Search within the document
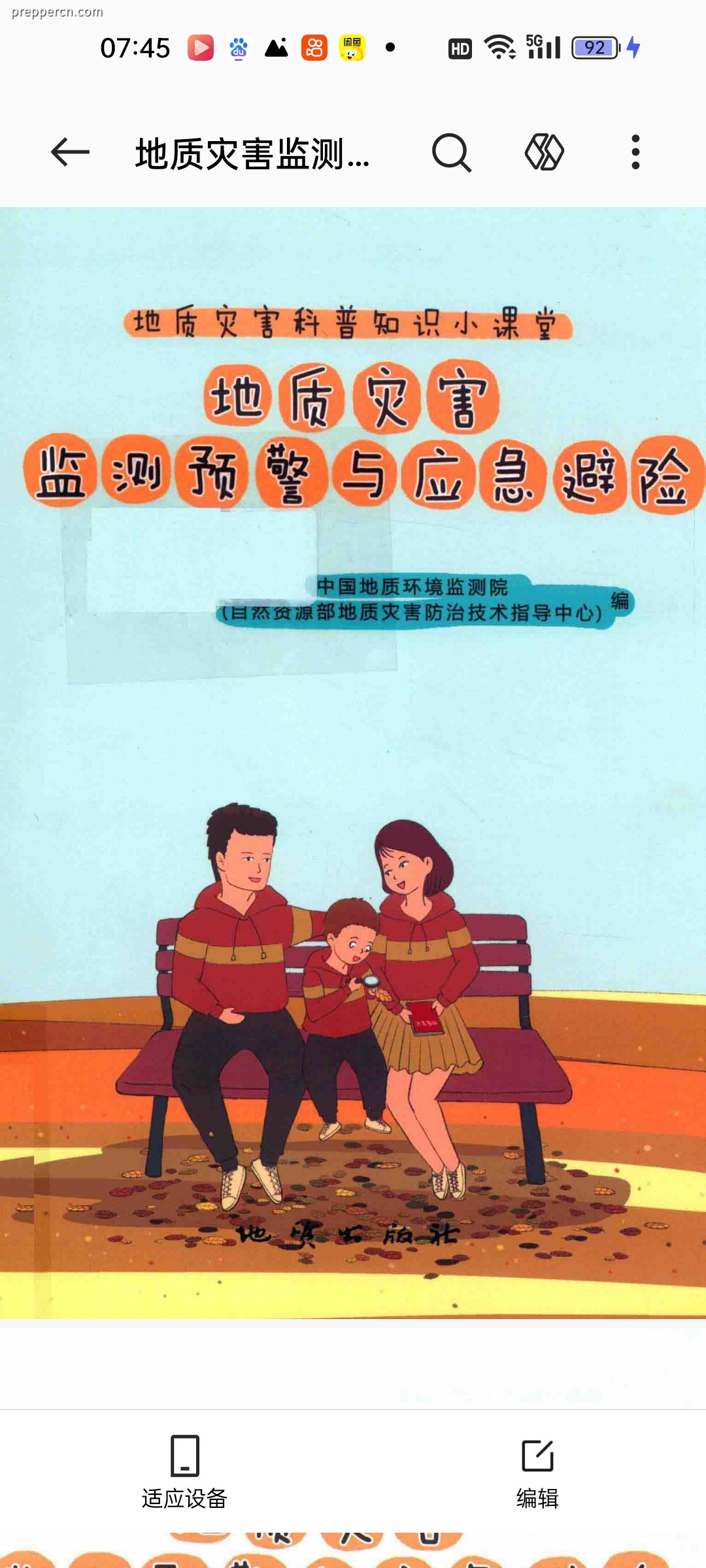Image resolution: width=706 pixels, height=1568 pixels. coord(452,153)
